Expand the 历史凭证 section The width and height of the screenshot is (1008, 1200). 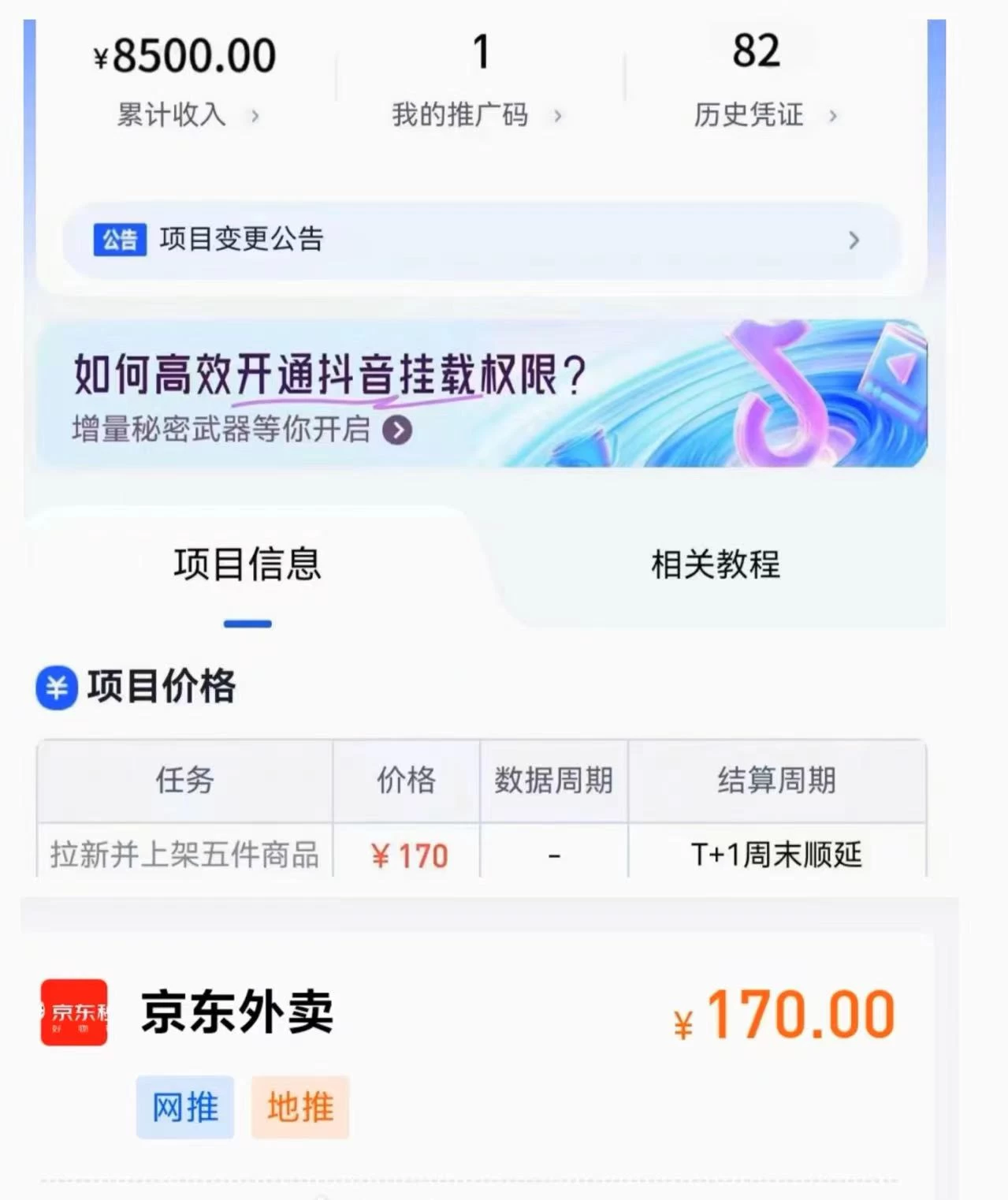(x=747, y=115)
